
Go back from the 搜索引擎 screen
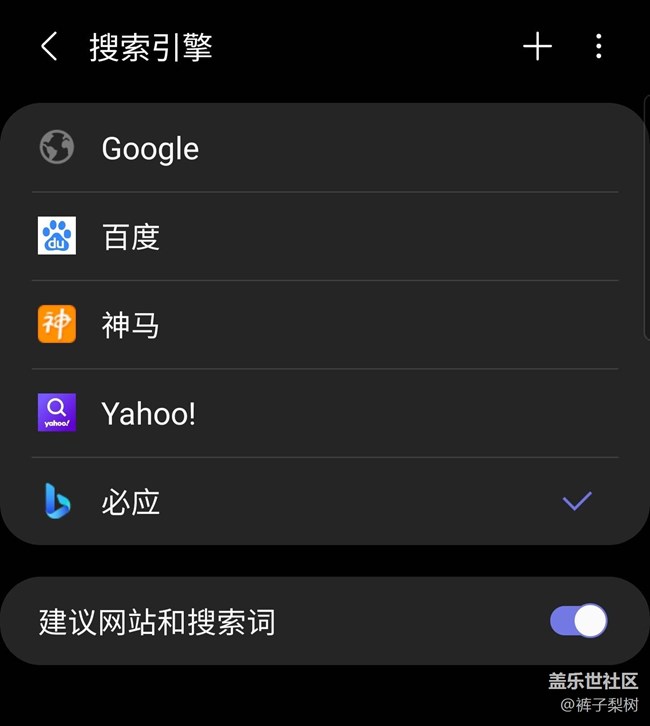(49, 47)
